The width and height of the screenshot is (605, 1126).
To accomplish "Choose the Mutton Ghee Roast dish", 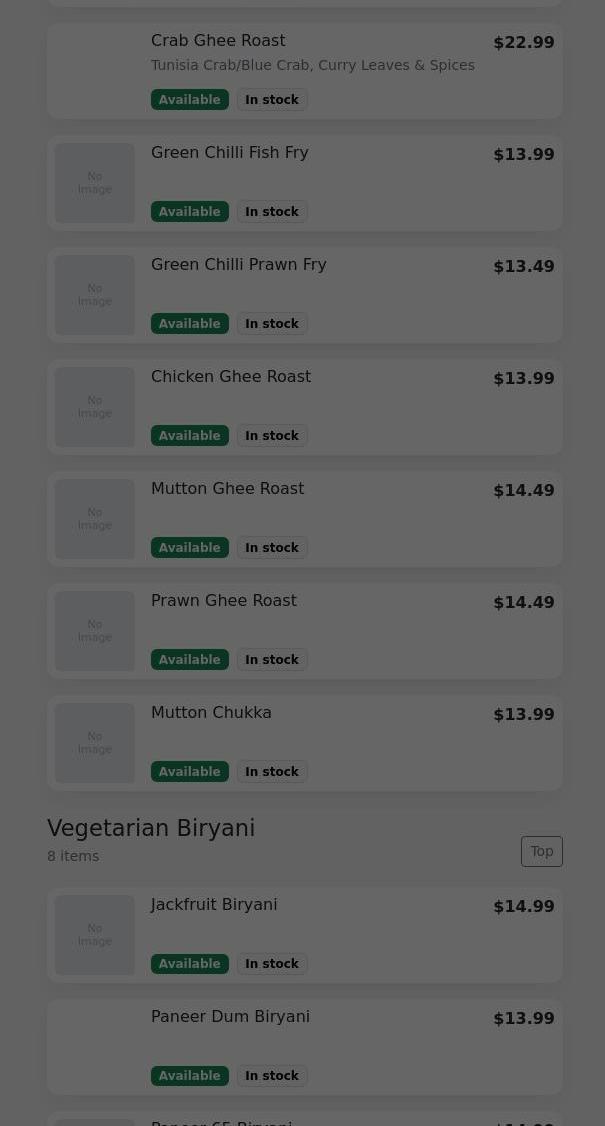I will pos(304,518).
